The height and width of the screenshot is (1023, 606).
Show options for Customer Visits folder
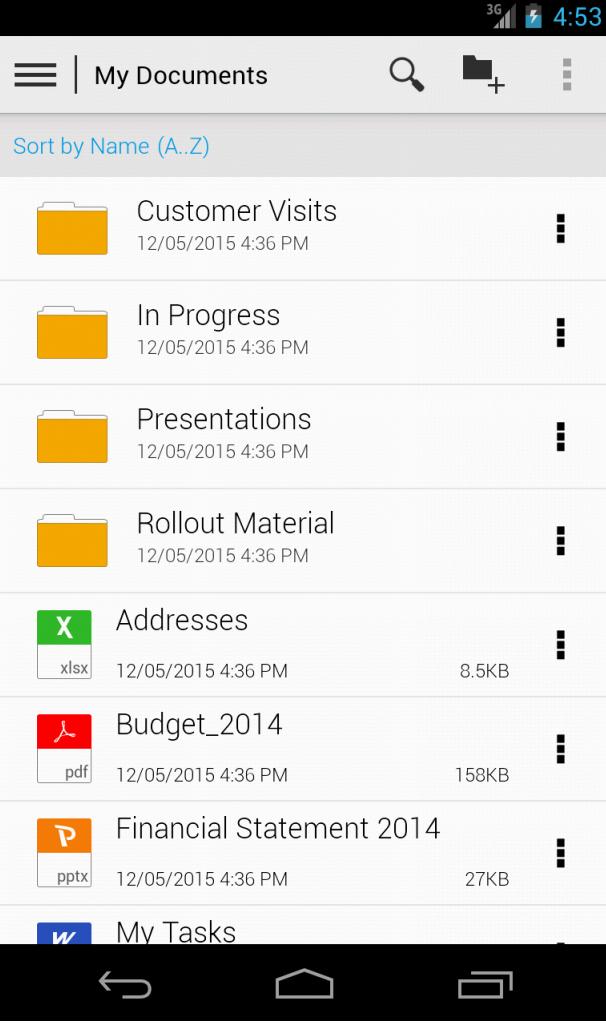561,228
